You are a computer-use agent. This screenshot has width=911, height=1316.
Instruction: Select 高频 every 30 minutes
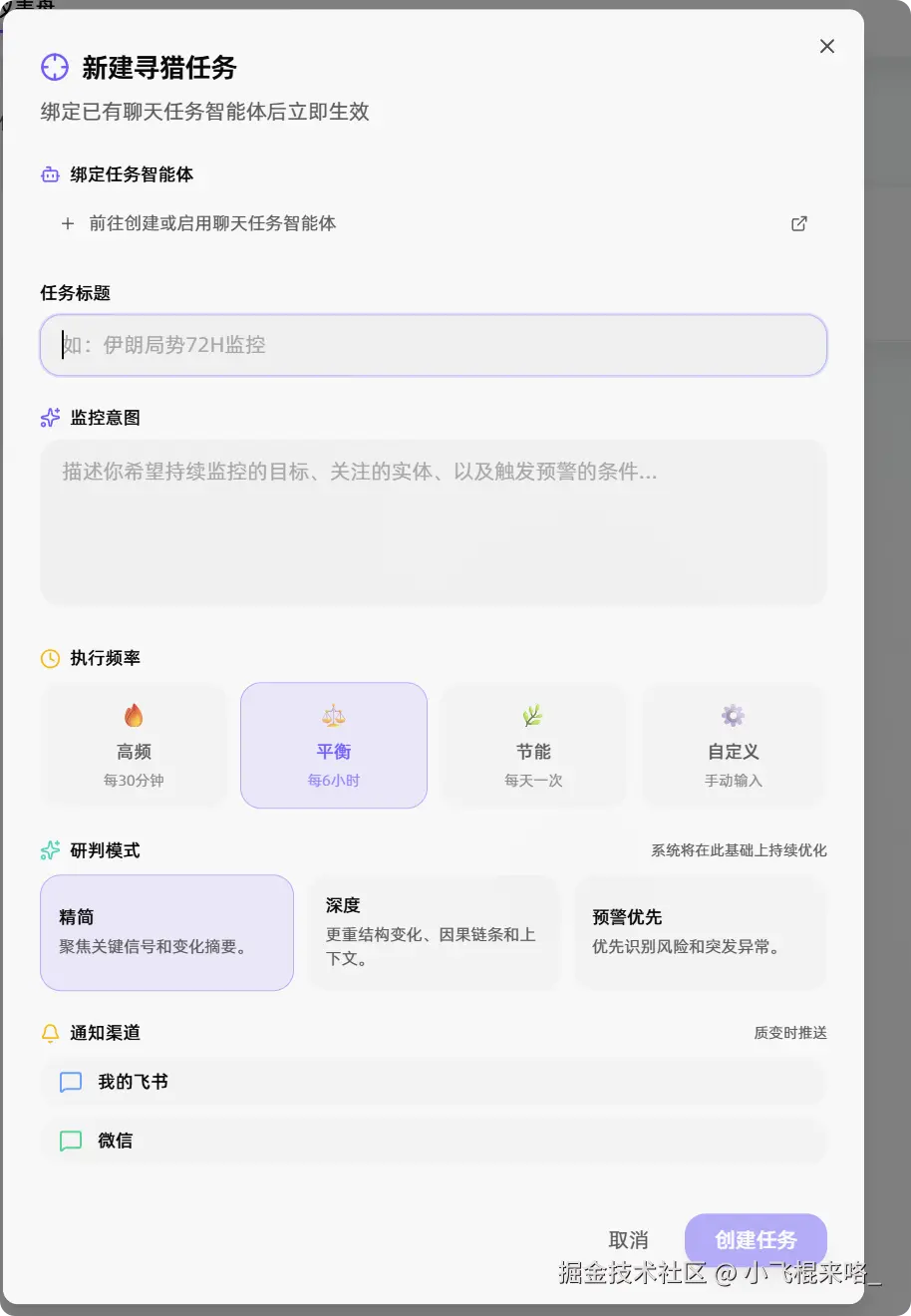[134, 746]
